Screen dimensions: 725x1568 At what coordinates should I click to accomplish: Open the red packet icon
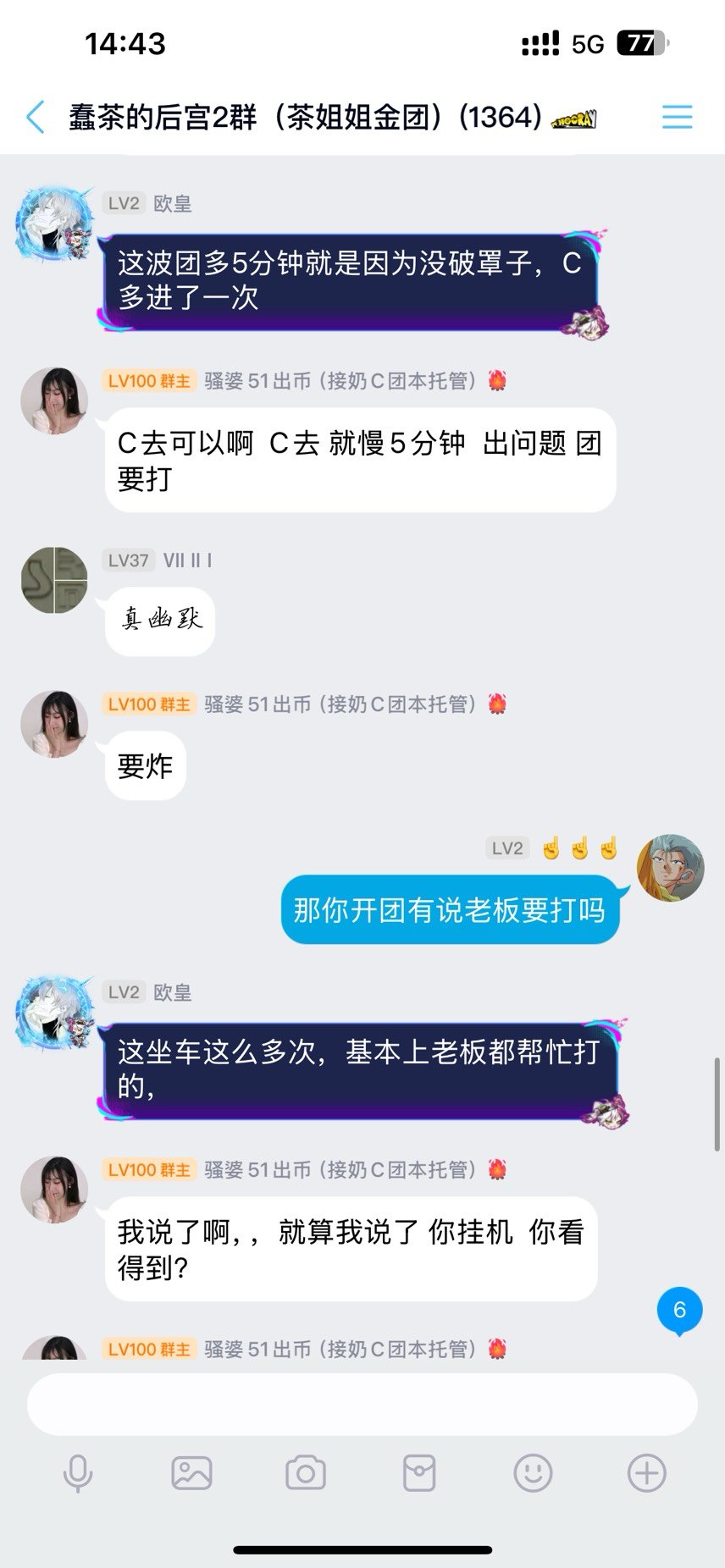coord(419,1473)
